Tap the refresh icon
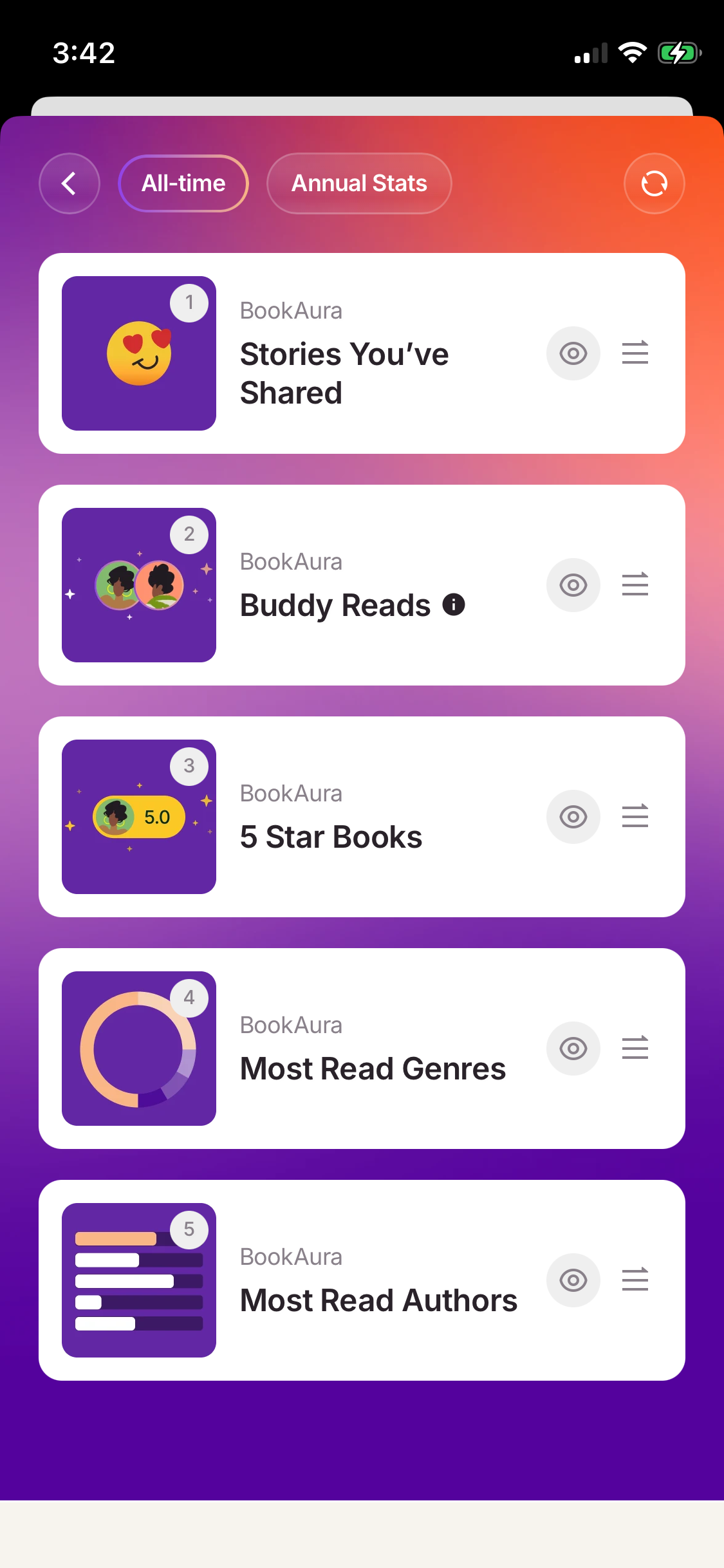This screenshot has height=1568, width=724. click(x=654, y=183)
